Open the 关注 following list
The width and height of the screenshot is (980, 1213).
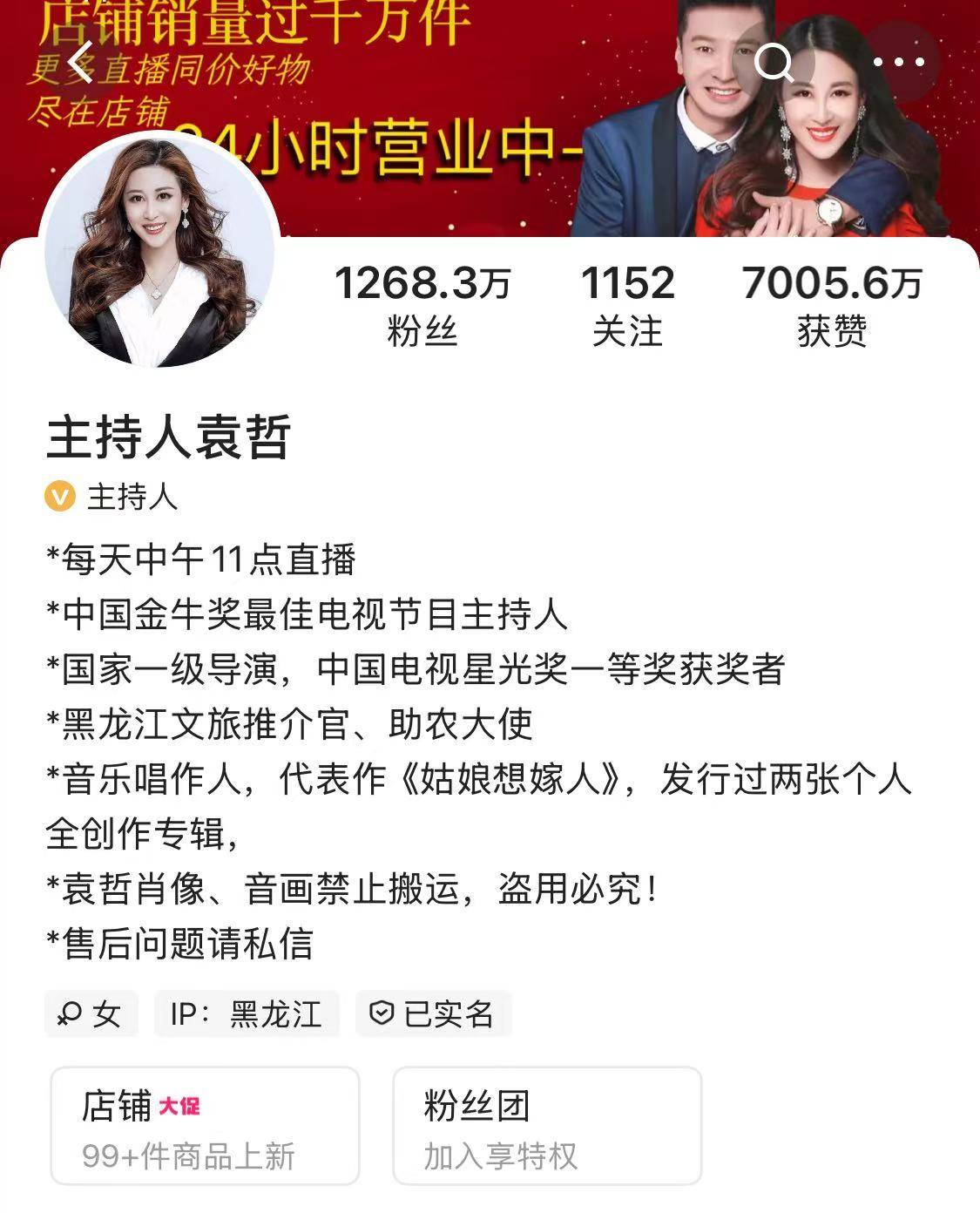coord(627,305)
